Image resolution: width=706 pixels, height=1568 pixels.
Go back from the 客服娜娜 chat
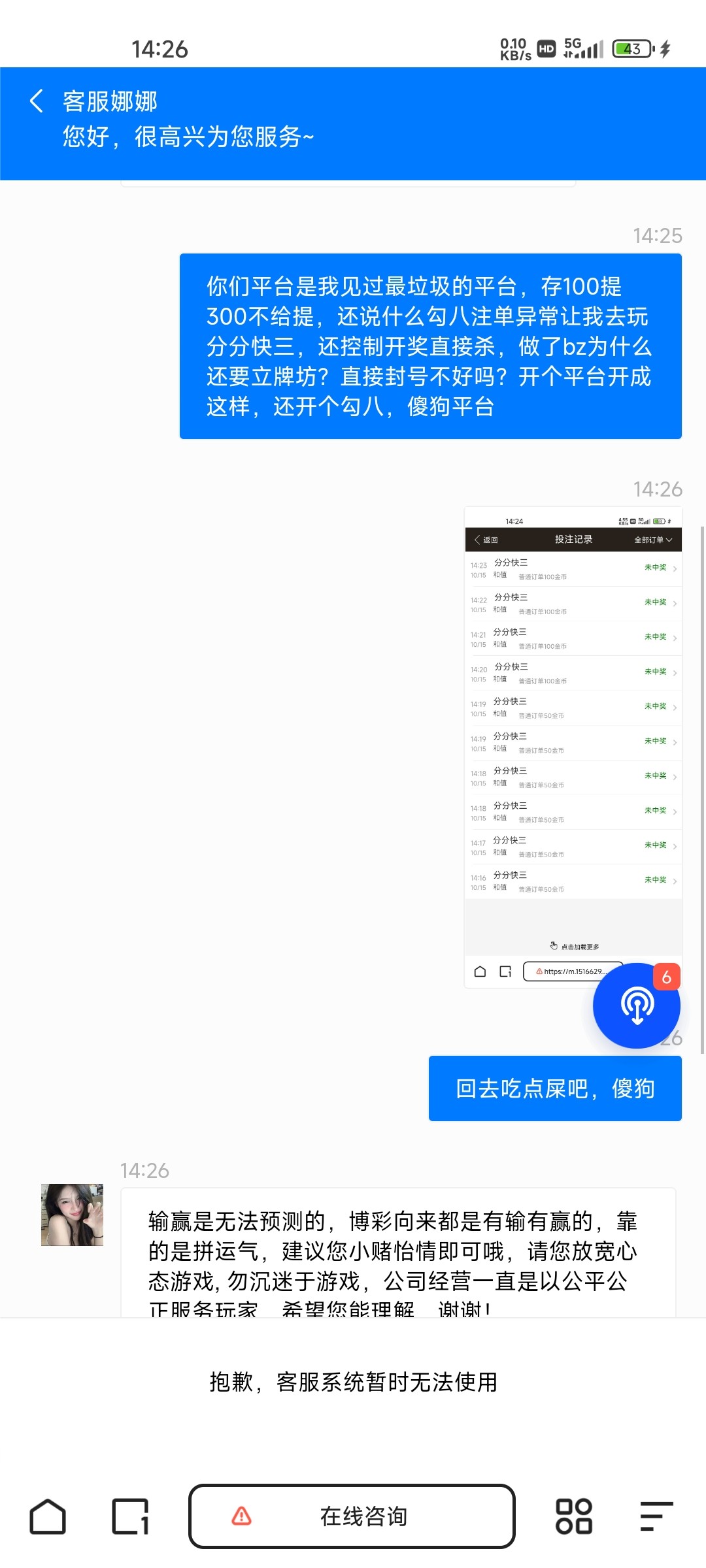(x=37, y=101)
